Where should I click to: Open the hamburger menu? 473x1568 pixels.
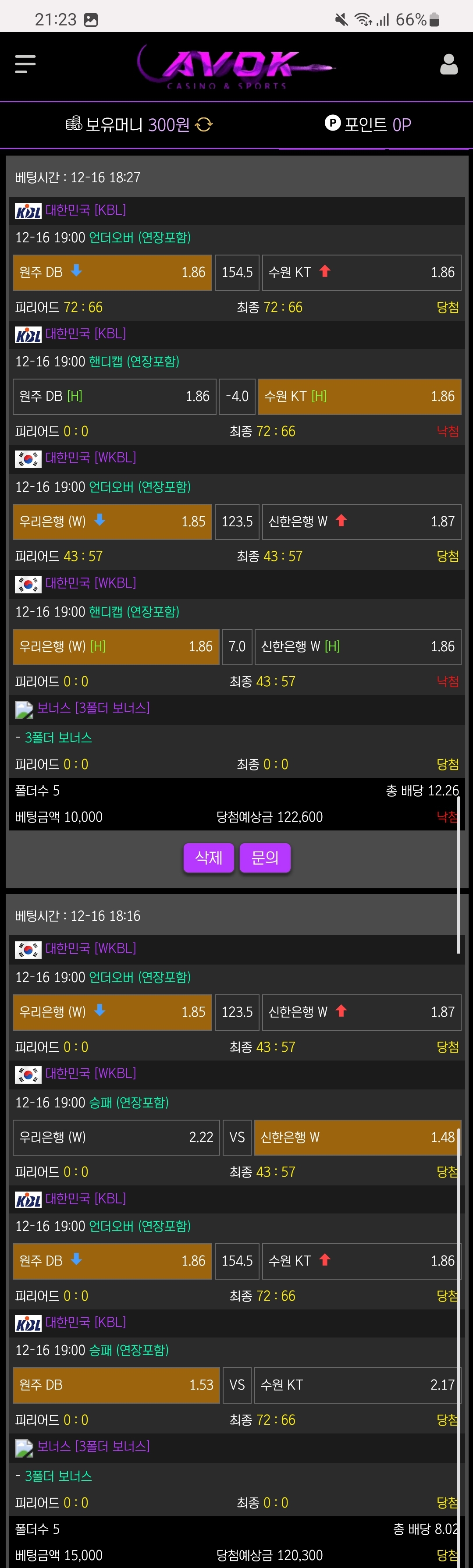coord(25,64)
